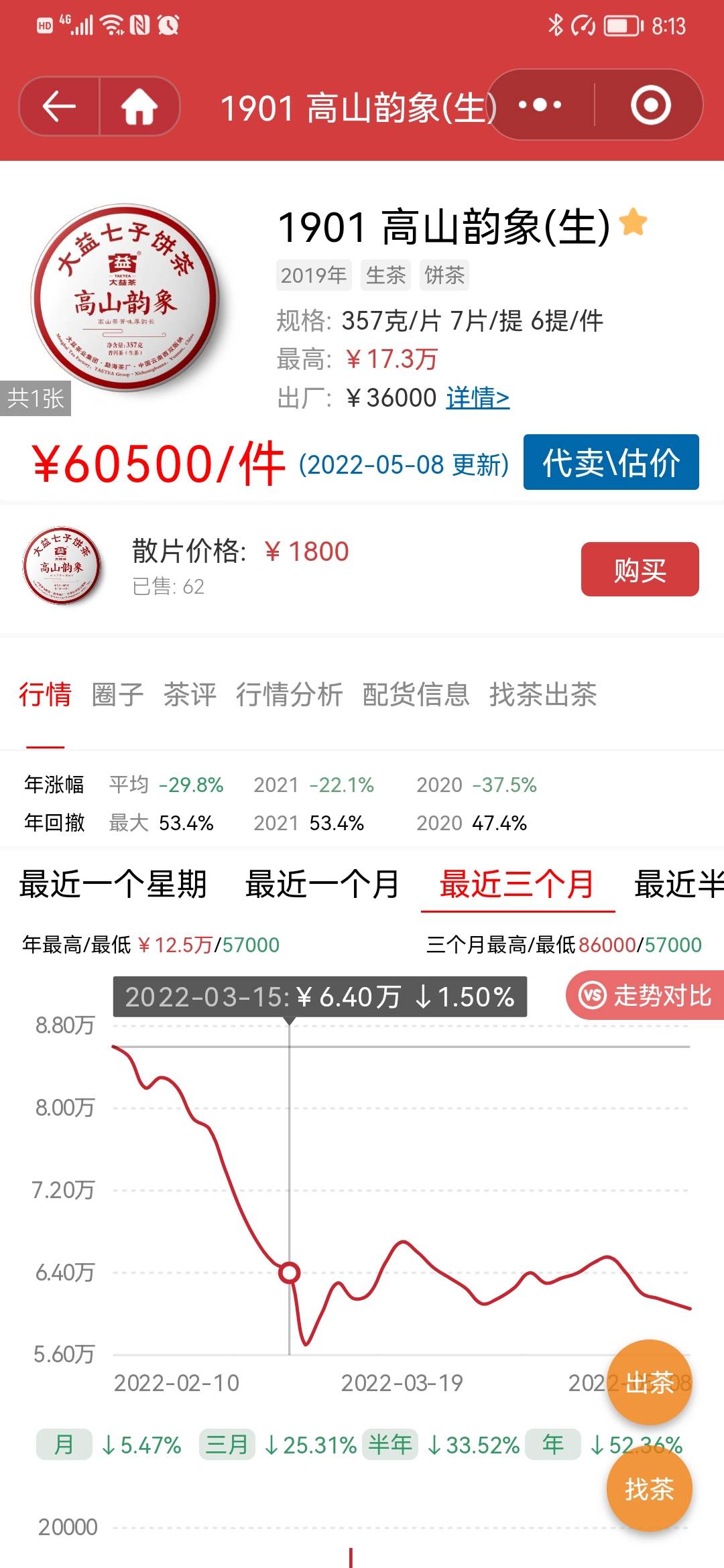This screenshot has width=724, height=1568.
Task: Close the mini program with circle icon
Action: [x=650, y=105]
